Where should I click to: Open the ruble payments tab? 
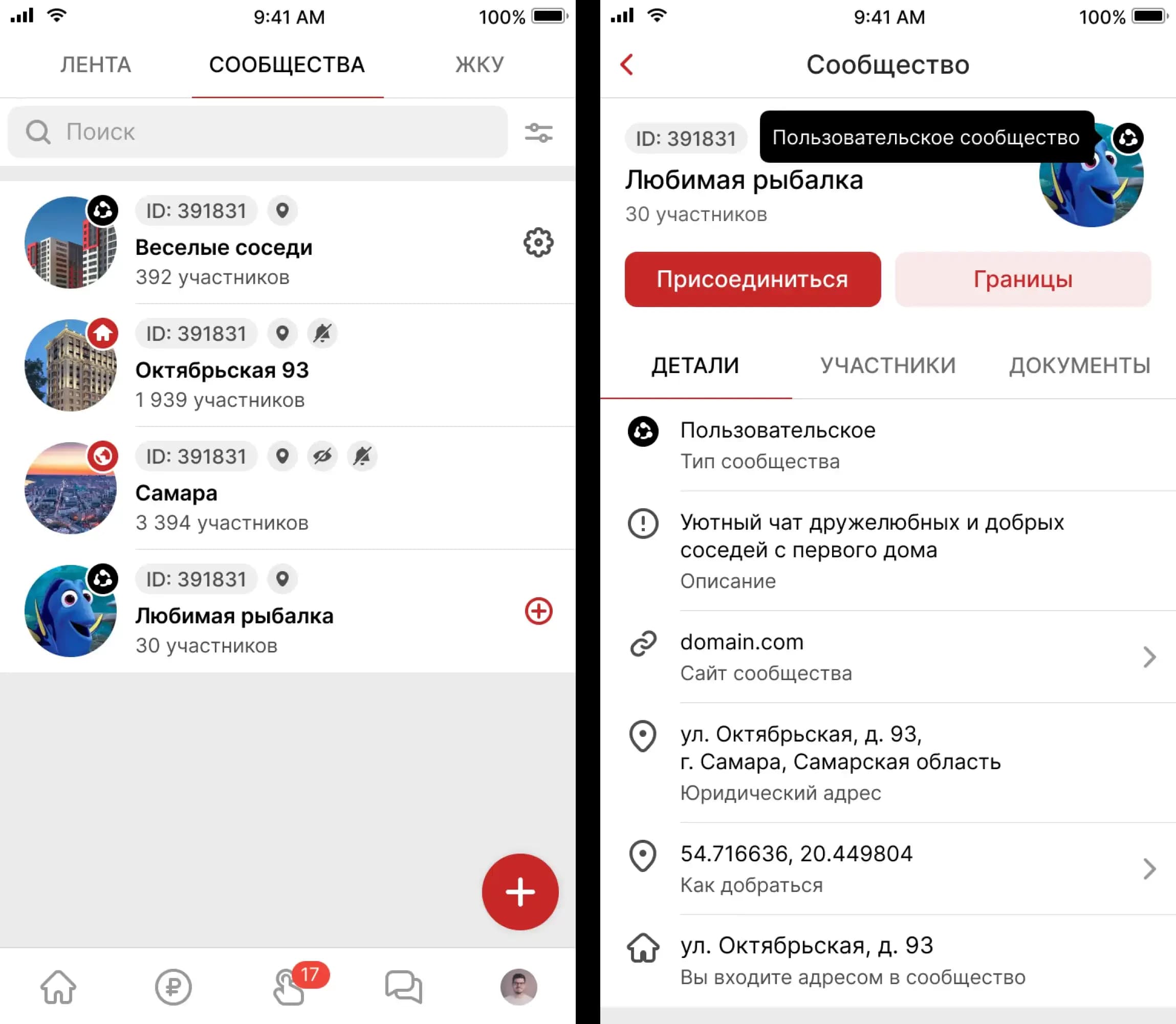(173, 987)
